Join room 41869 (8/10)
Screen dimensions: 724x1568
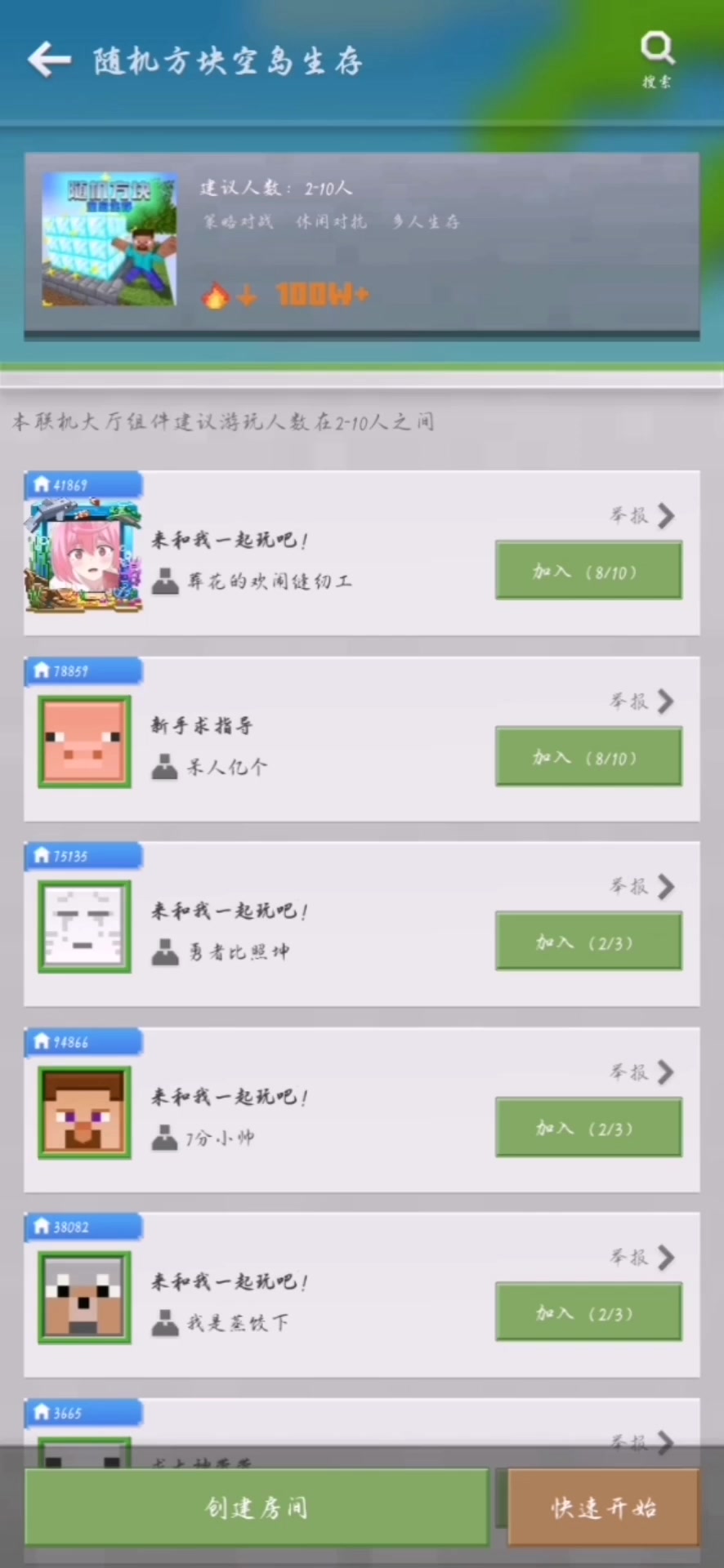[x=588, y=571]
